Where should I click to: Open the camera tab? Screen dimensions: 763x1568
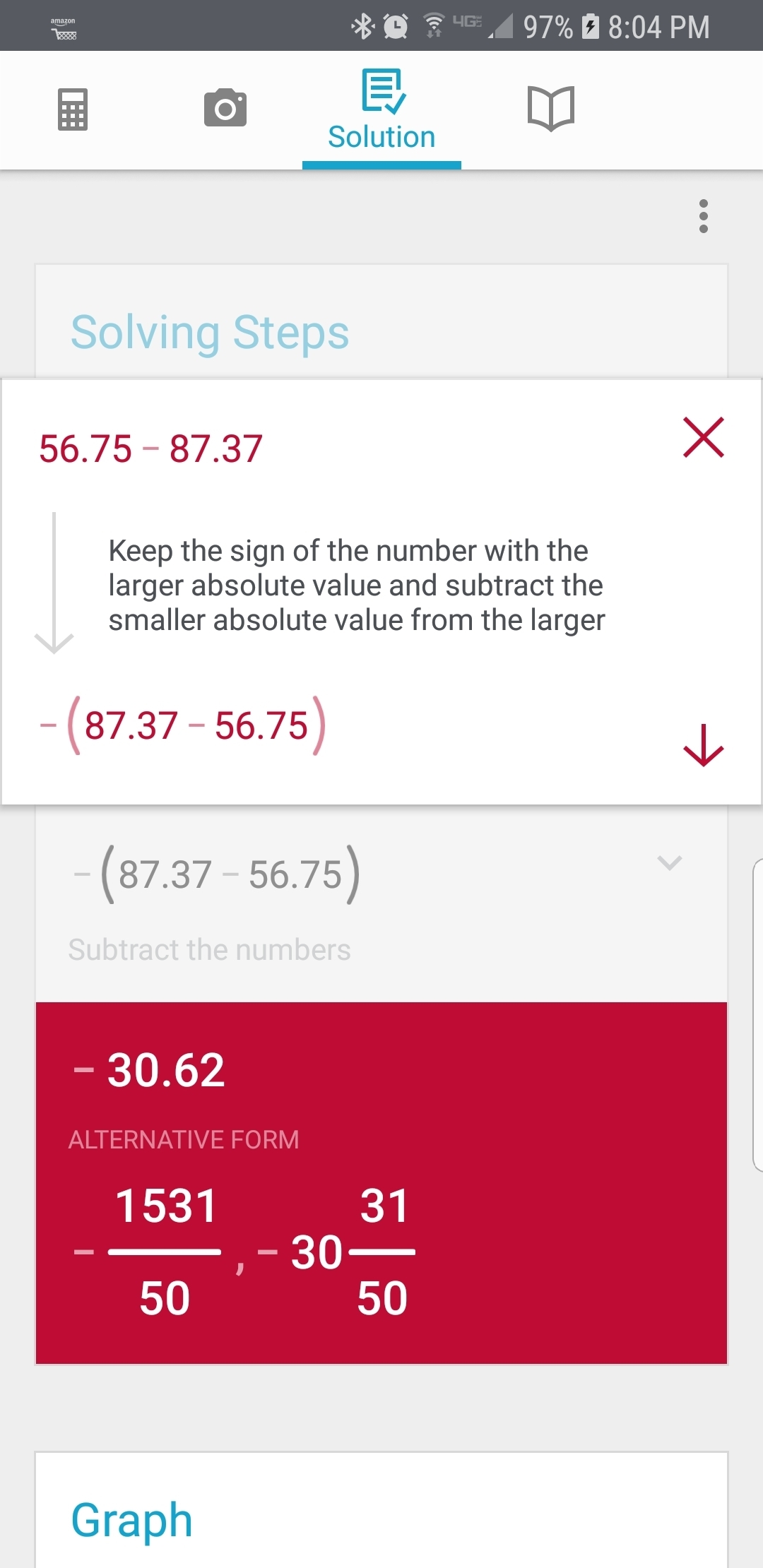point(225,108)
